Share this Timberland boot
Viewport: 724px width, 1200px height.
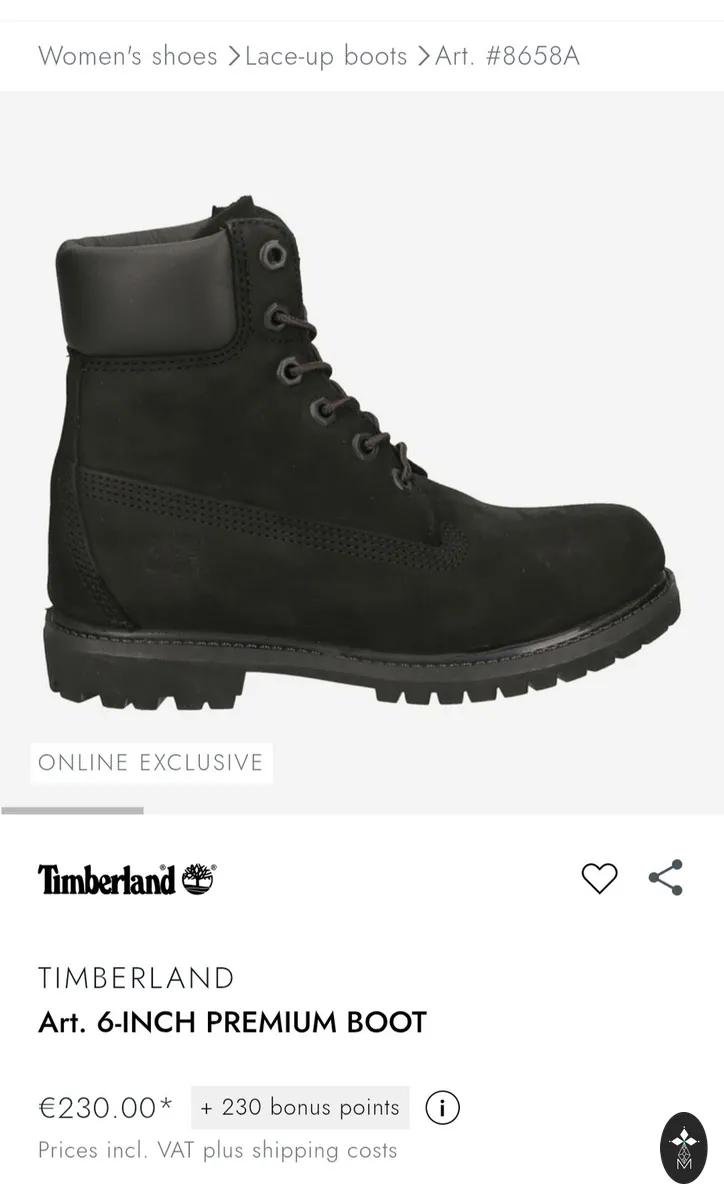(666, 878)
